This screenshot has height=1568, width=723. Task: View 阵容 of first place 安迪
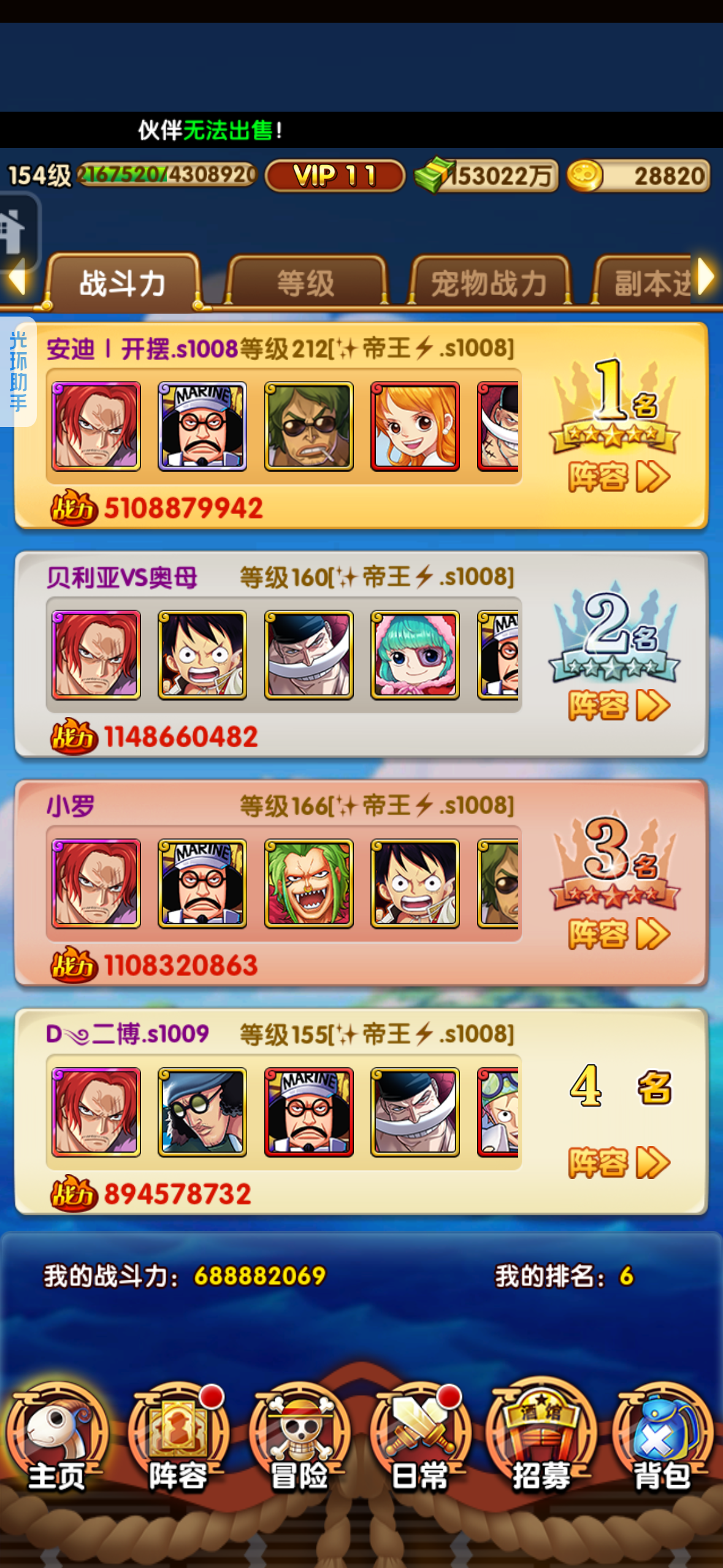pyautogui.click(x=618, y=477)
